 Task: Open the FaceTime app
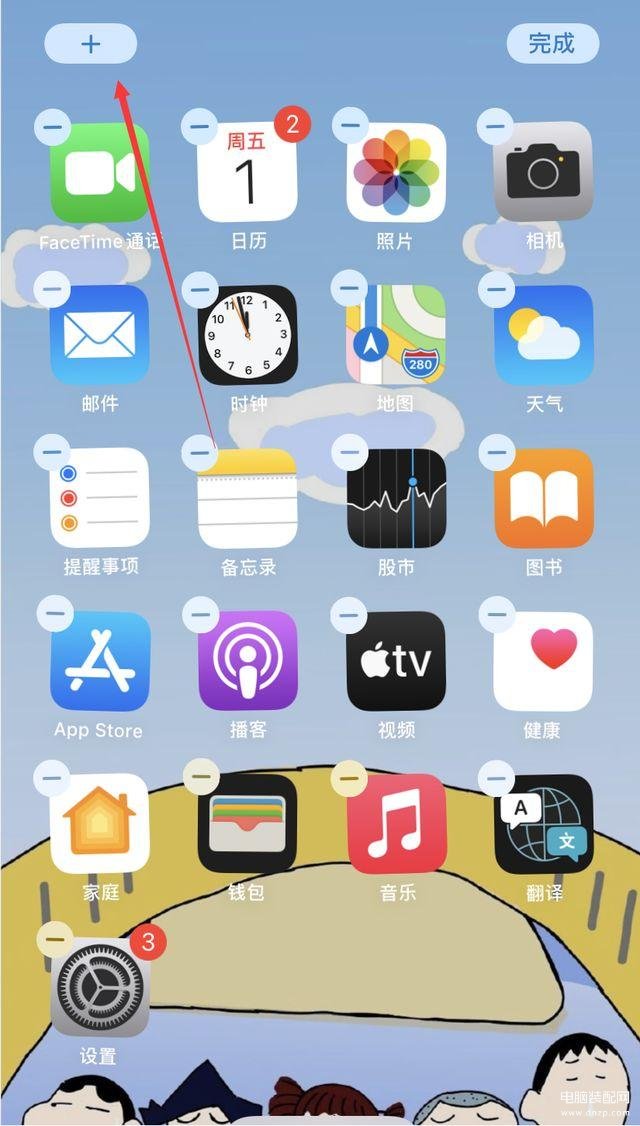click(x=100, y=173)
